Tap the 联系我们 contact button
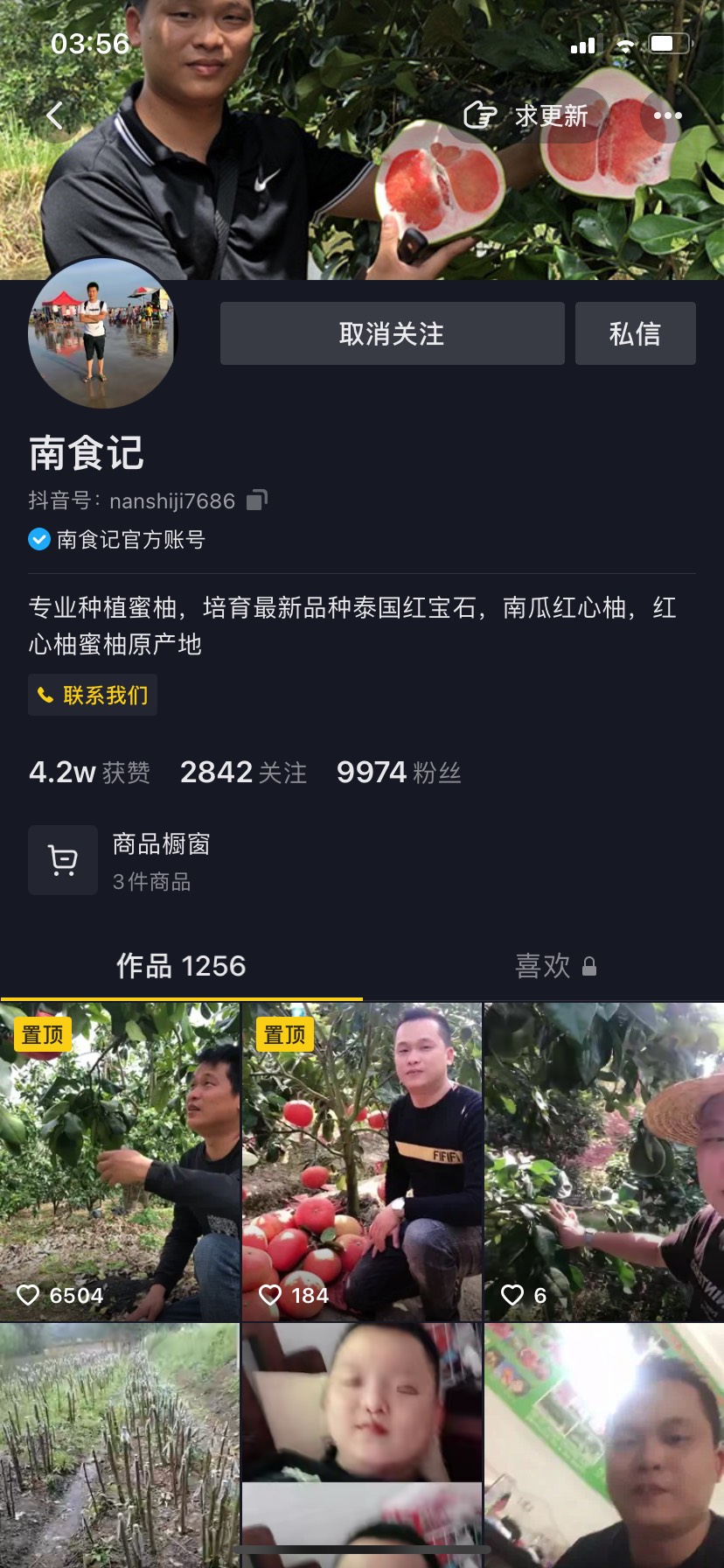 pos(93,695)
